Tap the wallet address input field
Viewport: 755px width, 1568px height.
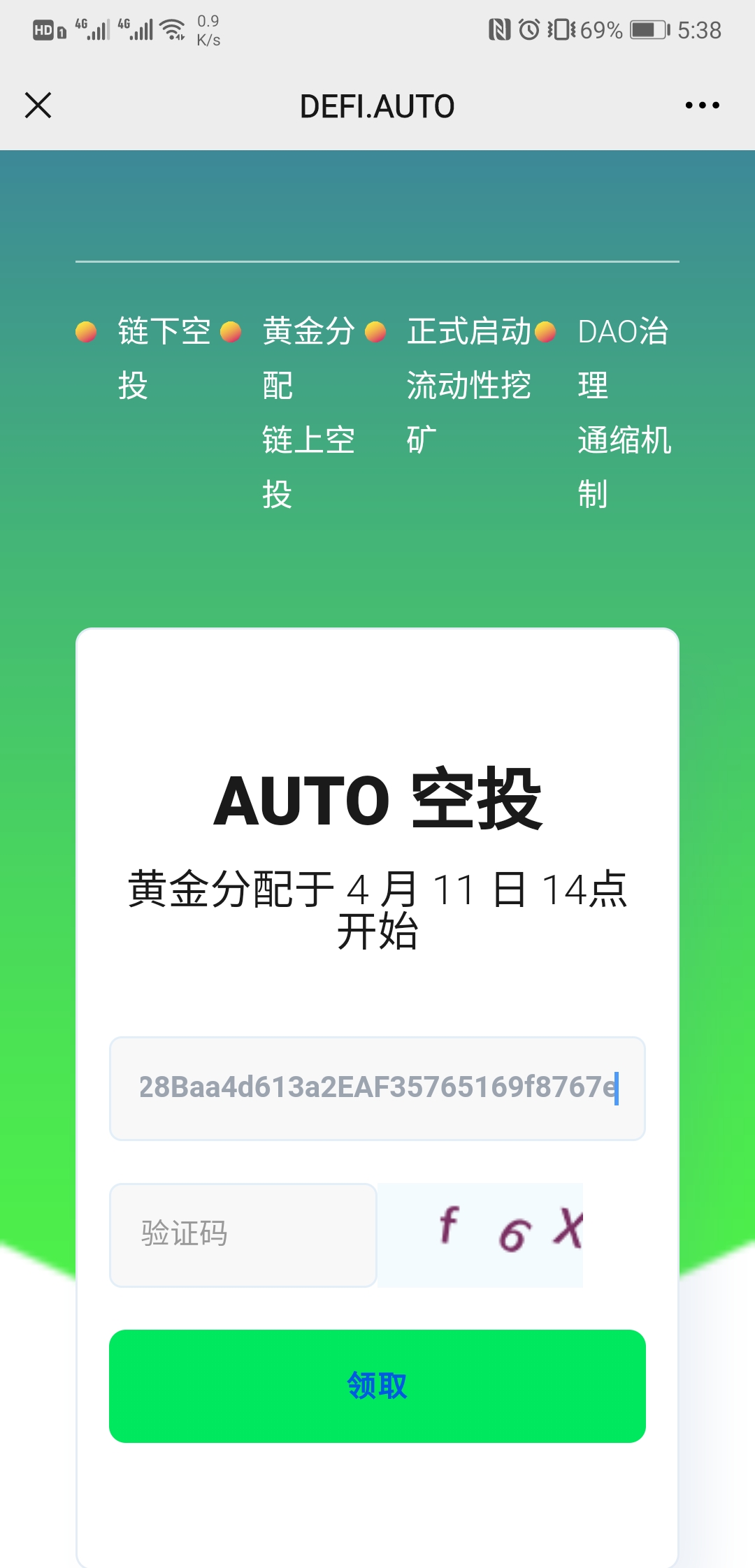point(377,1088)
